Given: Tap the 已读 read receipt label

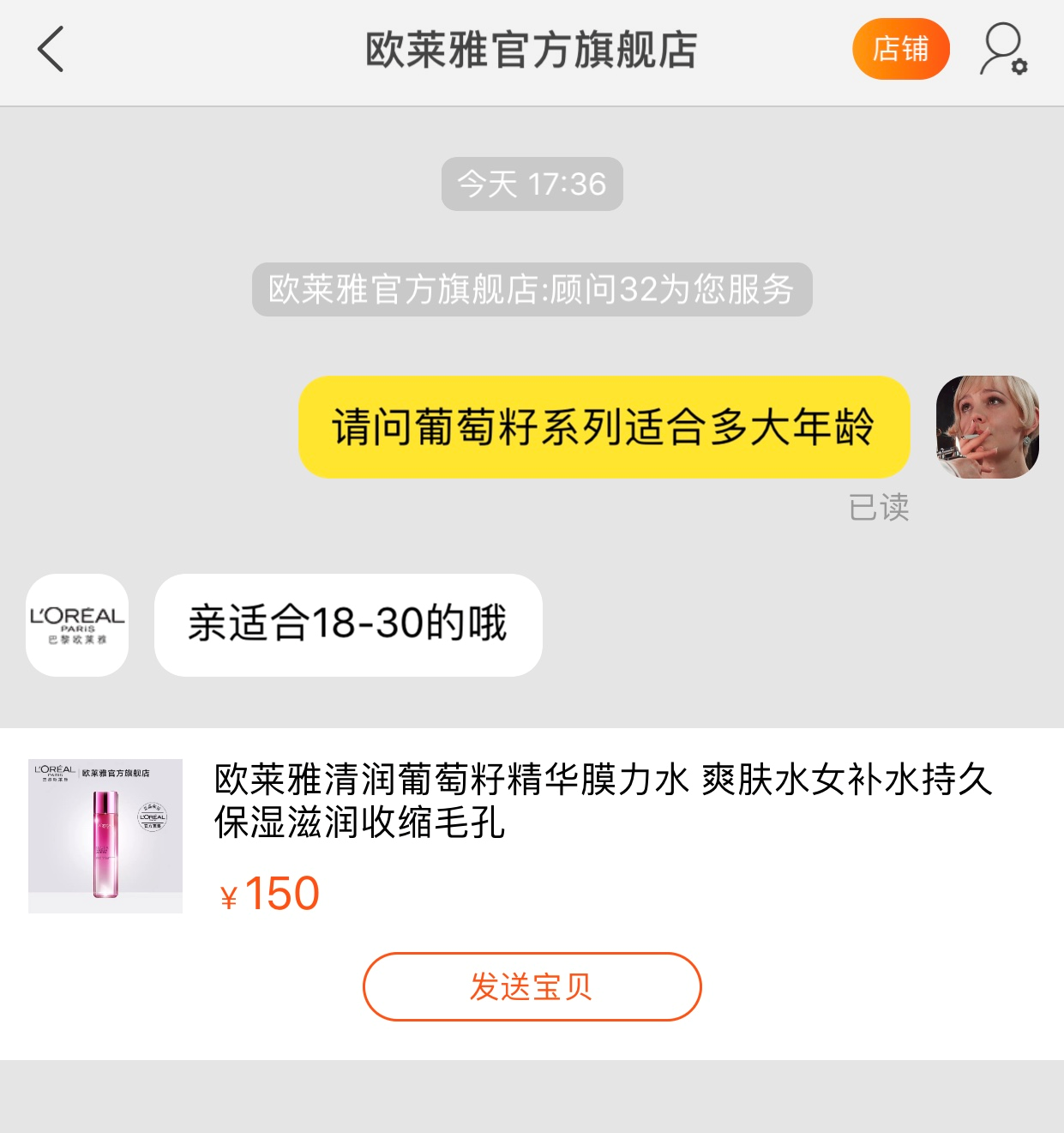Looking at the screenshot, I should pyautogui.click(x=877, y=508).
